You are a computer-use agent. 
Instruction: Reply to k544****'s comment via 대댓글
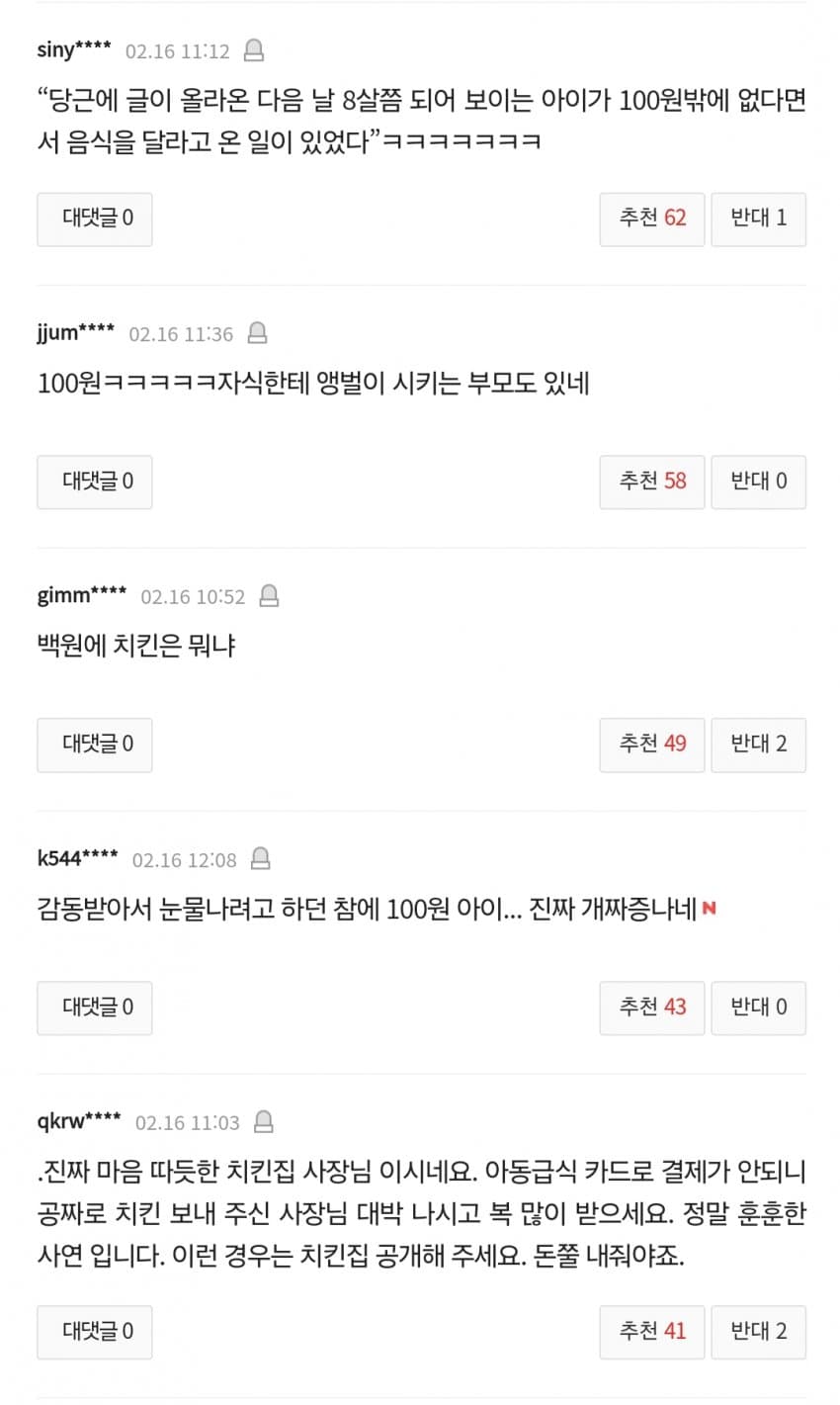[95, 1008]
